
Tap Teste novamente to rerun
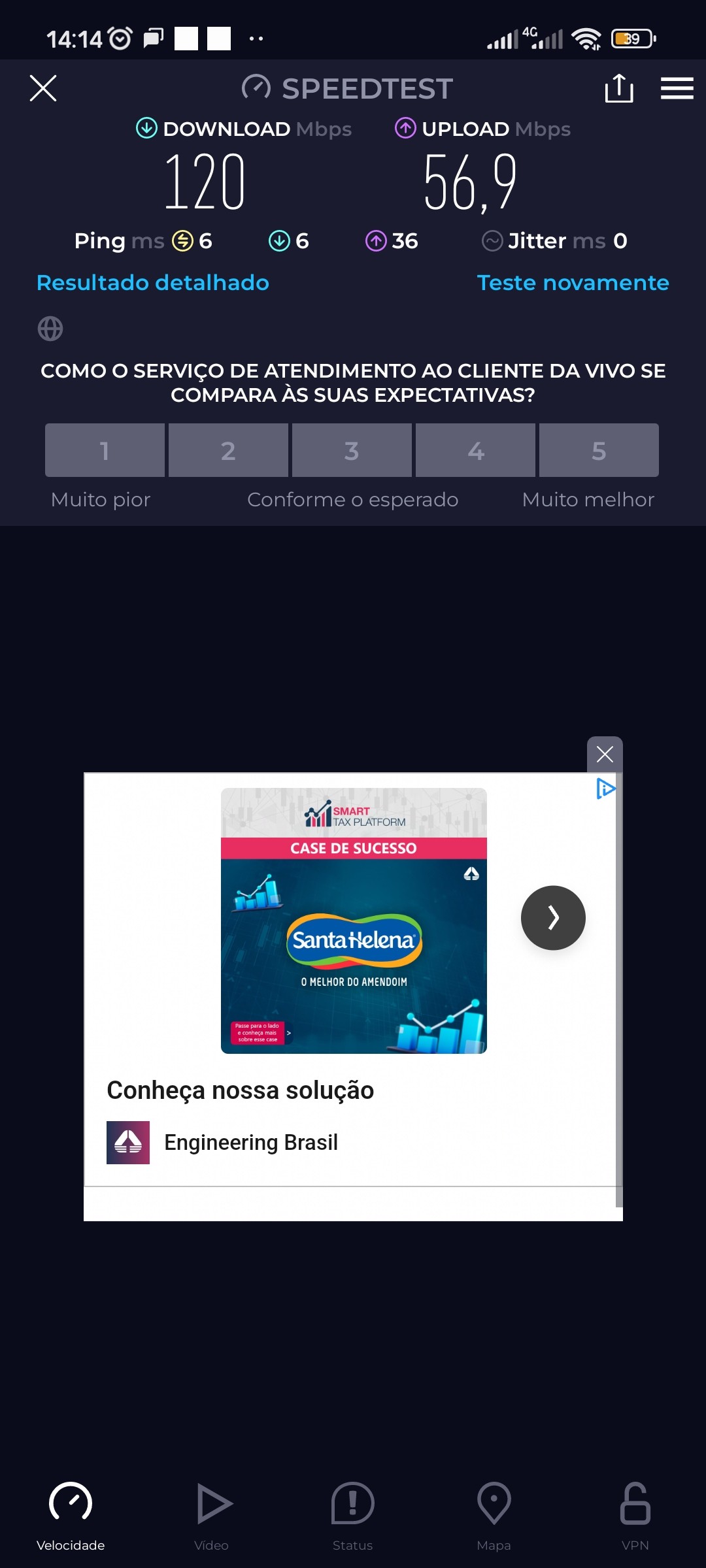tap(573, 283)
